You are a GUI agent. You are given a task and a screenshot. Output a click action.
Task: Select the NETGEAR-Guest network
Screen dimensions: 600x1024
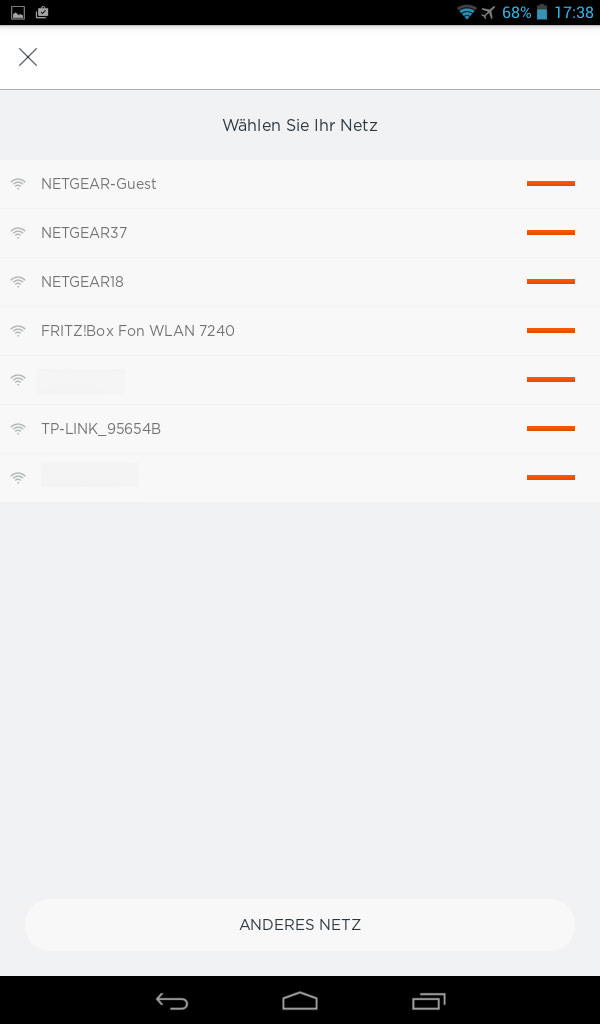click(99, 184)
